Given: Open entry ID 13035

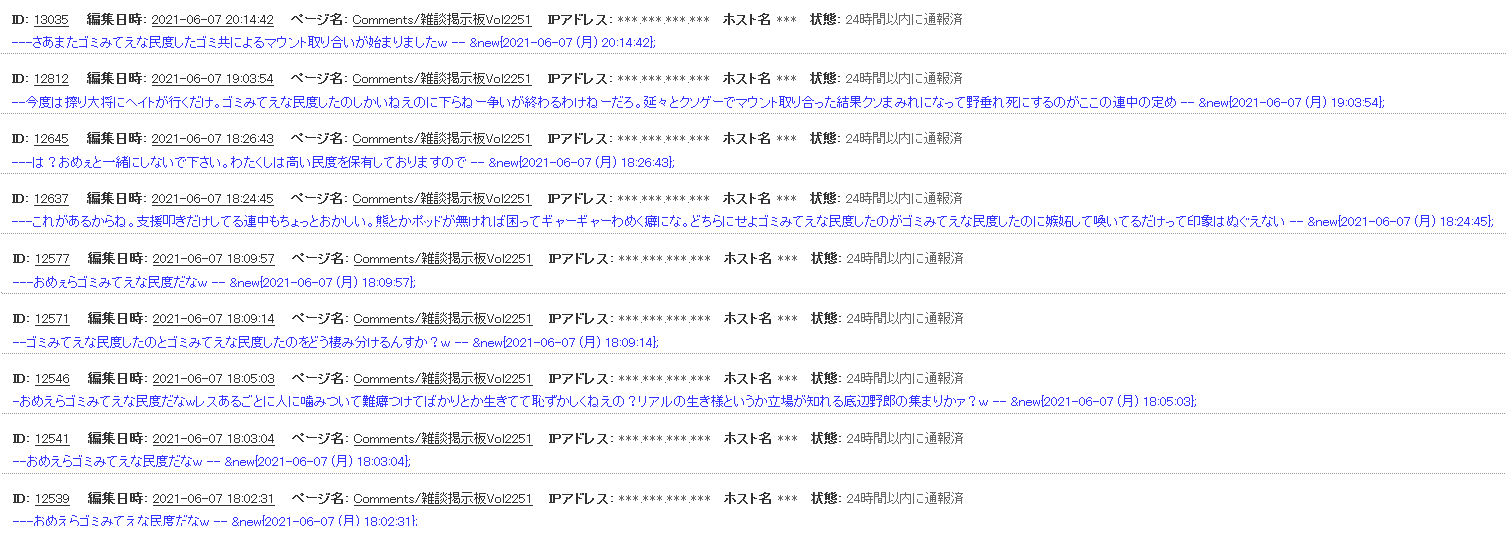Looking at the screenshot, I should [51, 19].
